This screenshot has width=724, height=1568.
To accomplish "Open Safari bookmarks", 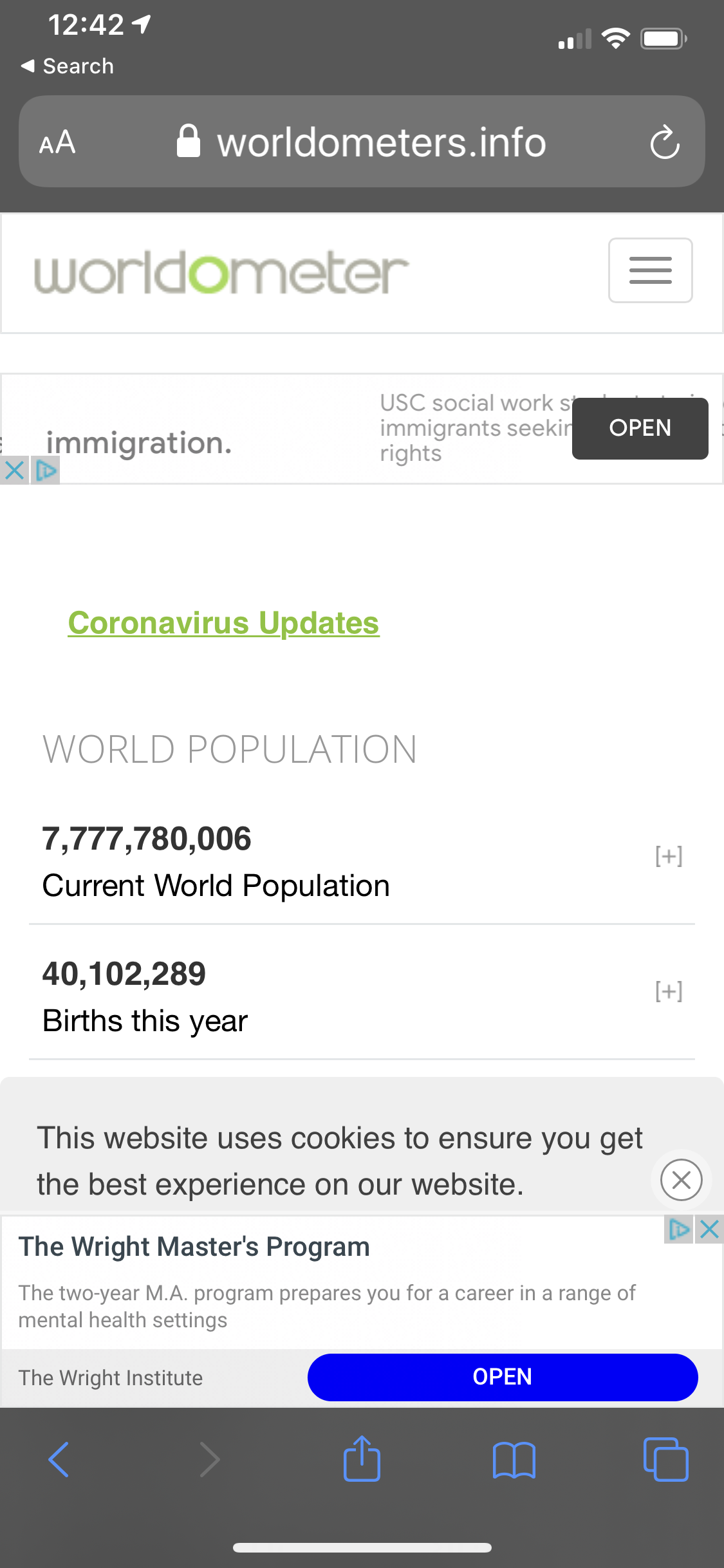I will (x=514, y=1459).
